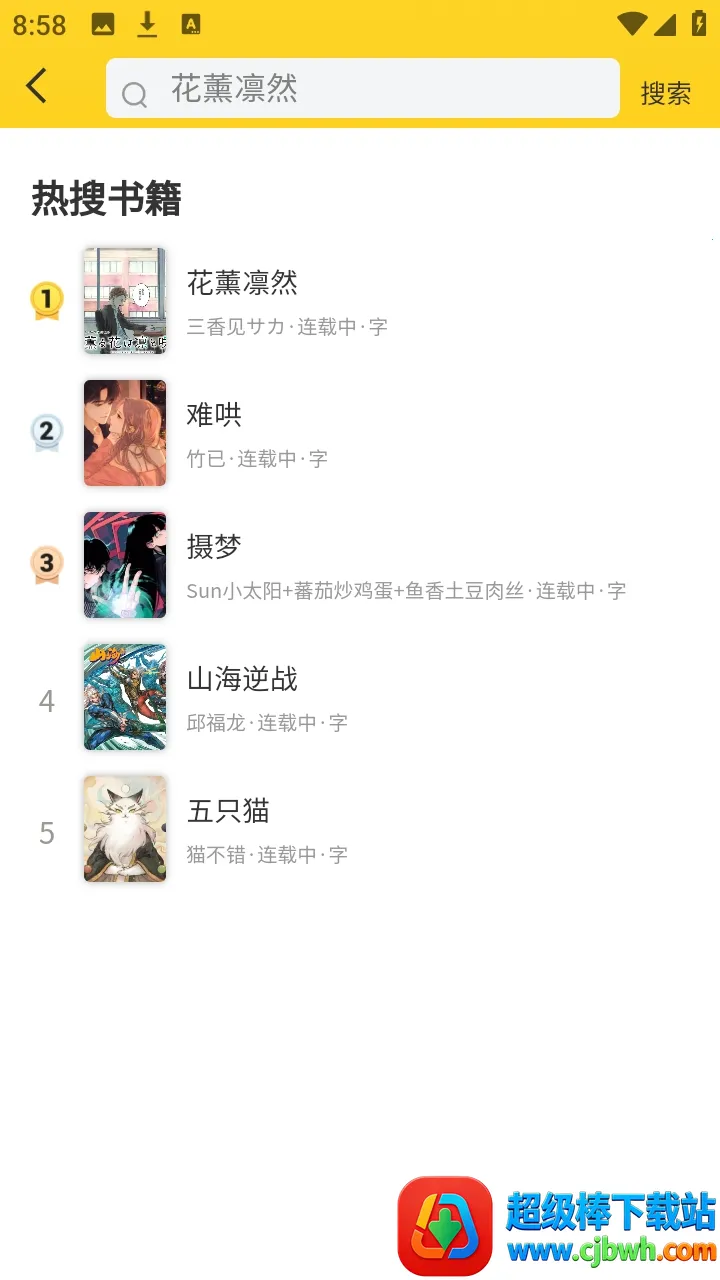The image size is (720, 1280).
Task: Open the book 花薰凛然 from hot searches
Action: [x=242, y=283]
